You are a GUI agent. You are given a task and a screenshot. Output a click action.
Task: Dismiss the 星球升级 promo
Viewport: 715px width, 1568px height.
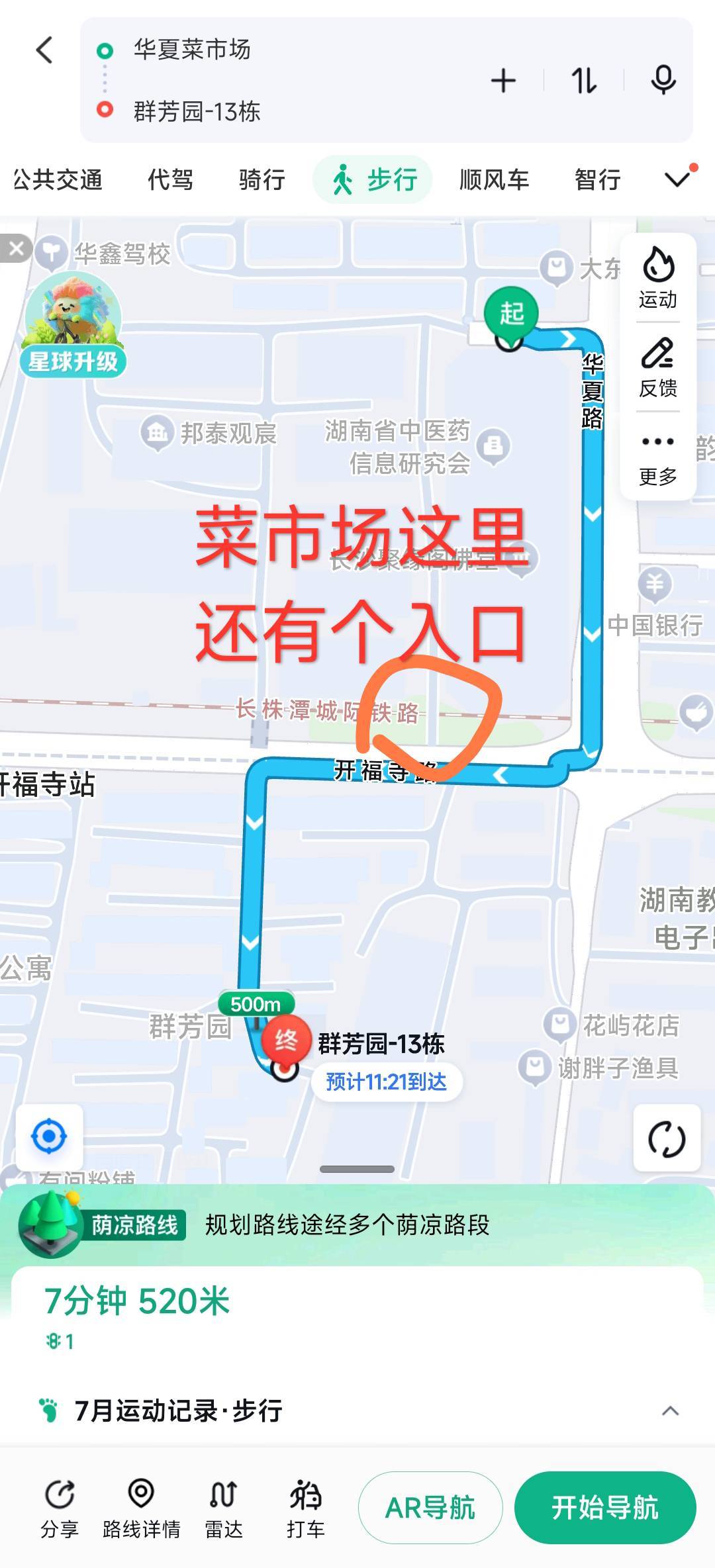tap(17, 249)
